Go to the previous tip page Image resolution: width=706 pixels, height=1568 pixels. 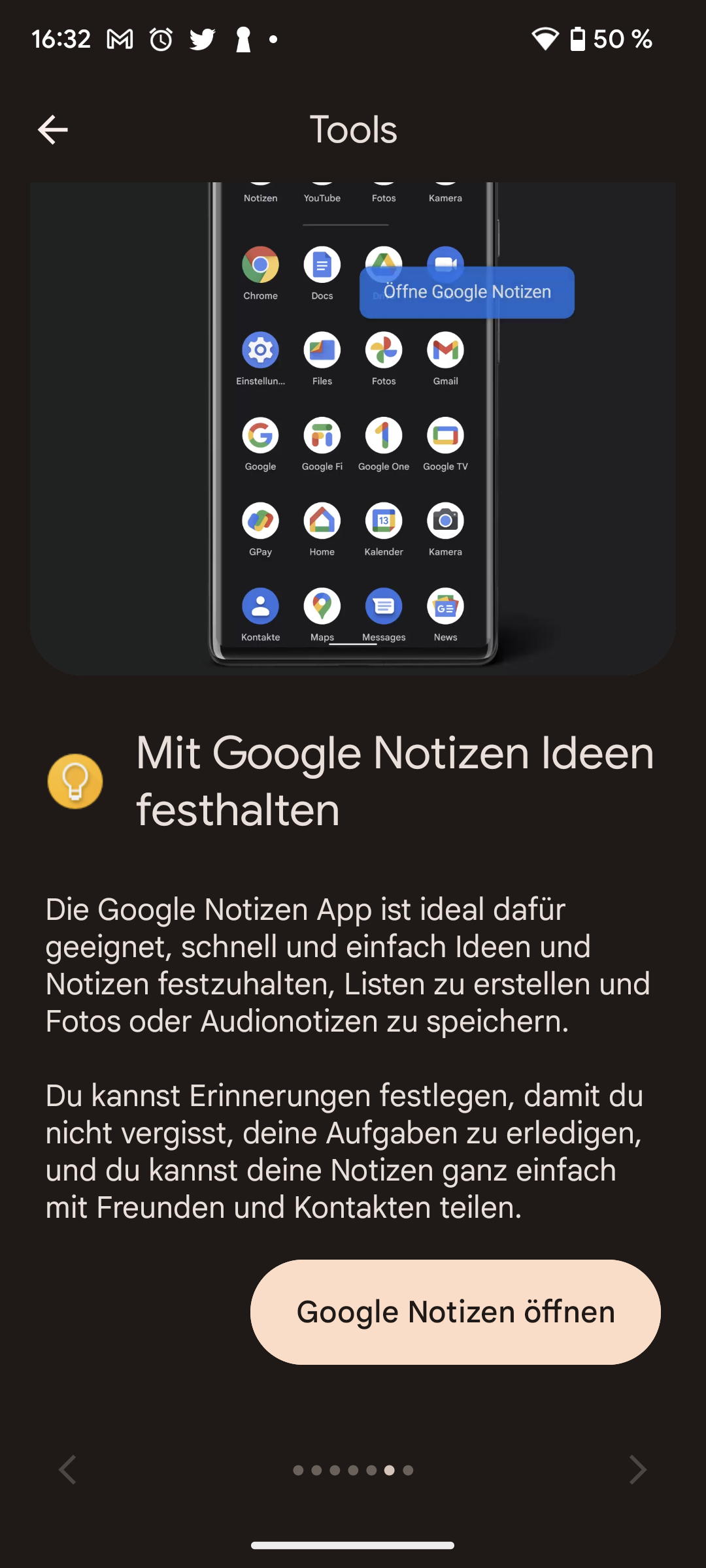68,1470
